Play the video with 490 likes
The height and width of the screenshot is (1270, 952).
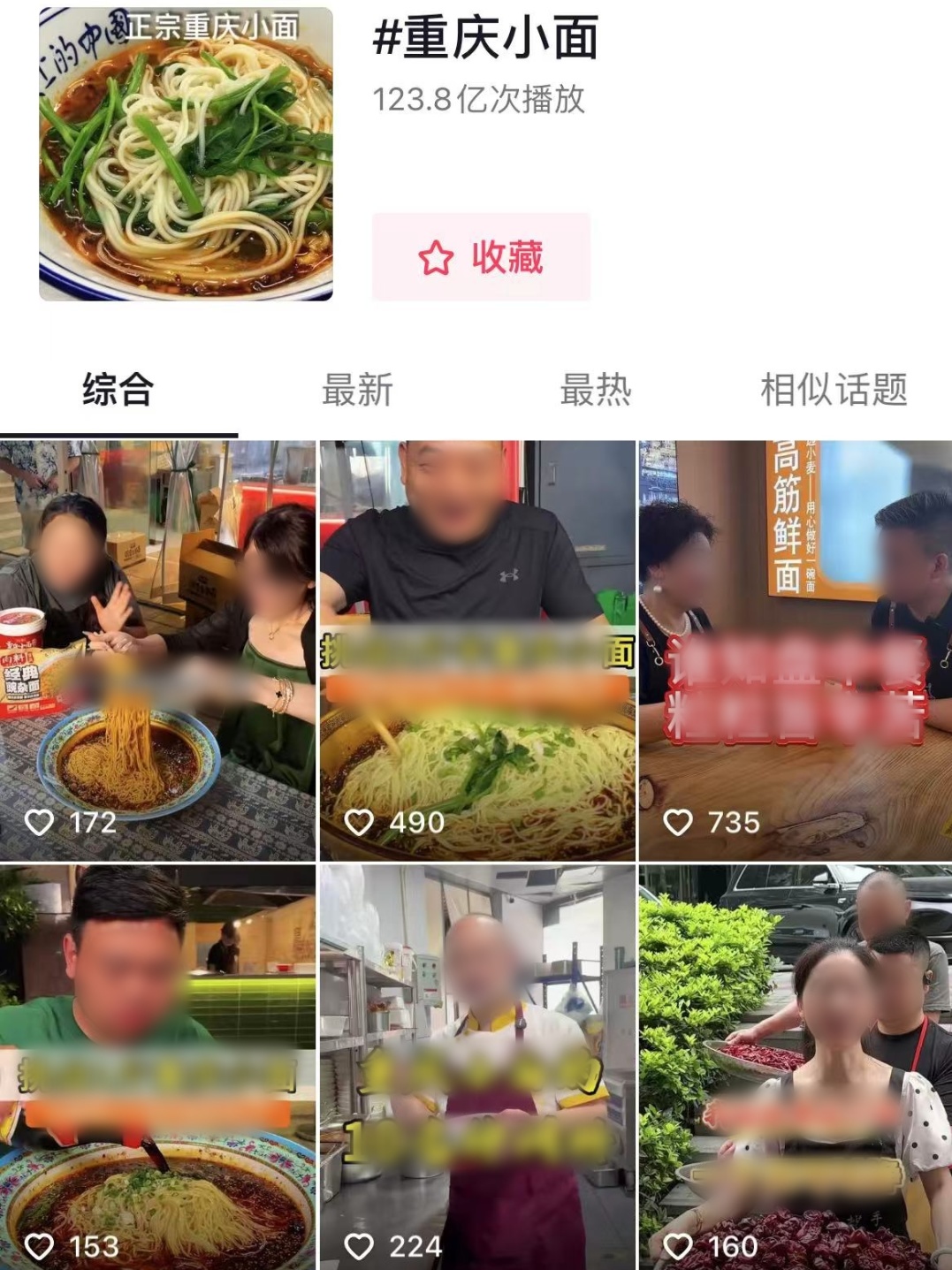click(477, 650)
